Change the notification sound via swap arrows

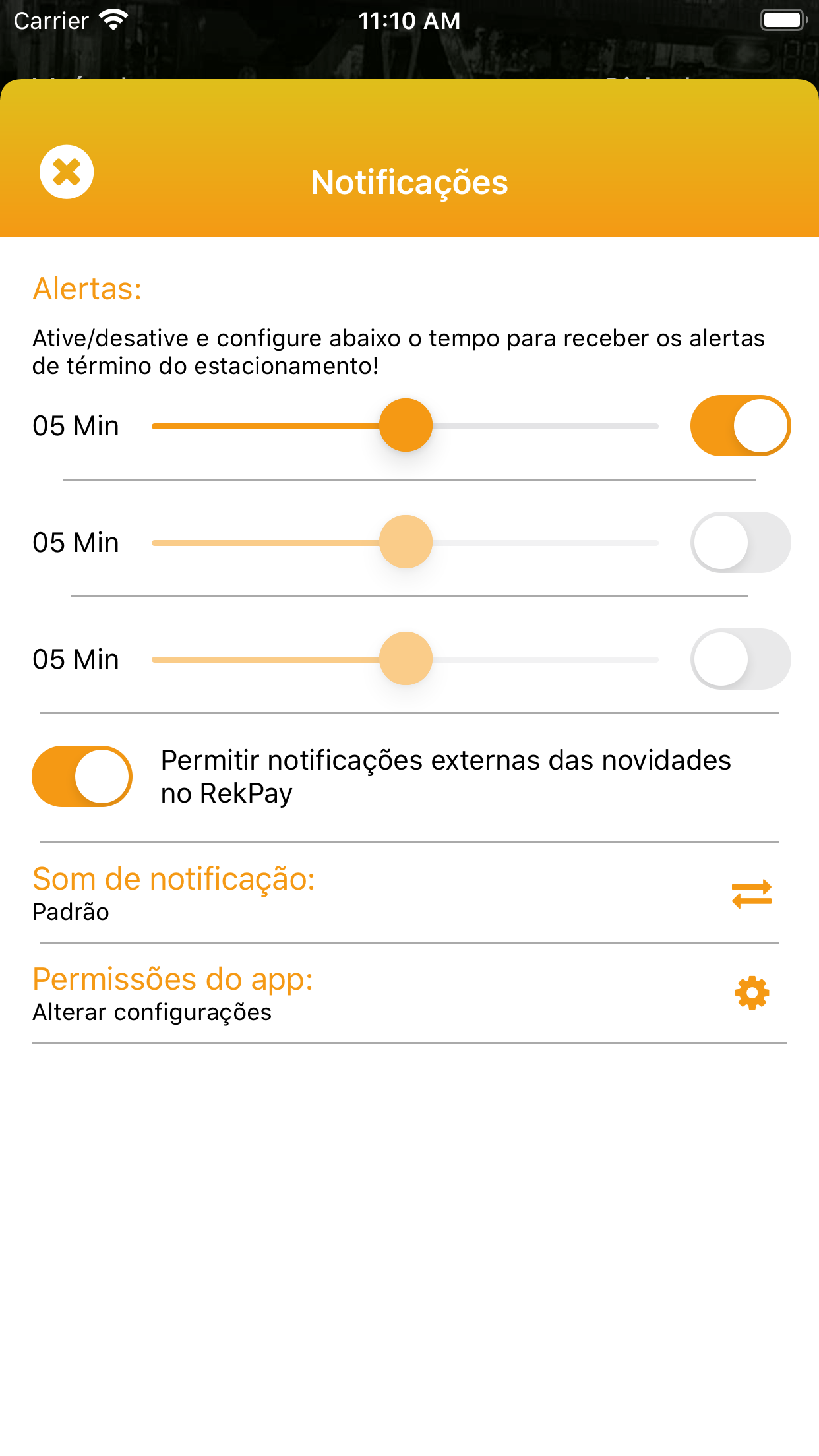click(751, 894)
